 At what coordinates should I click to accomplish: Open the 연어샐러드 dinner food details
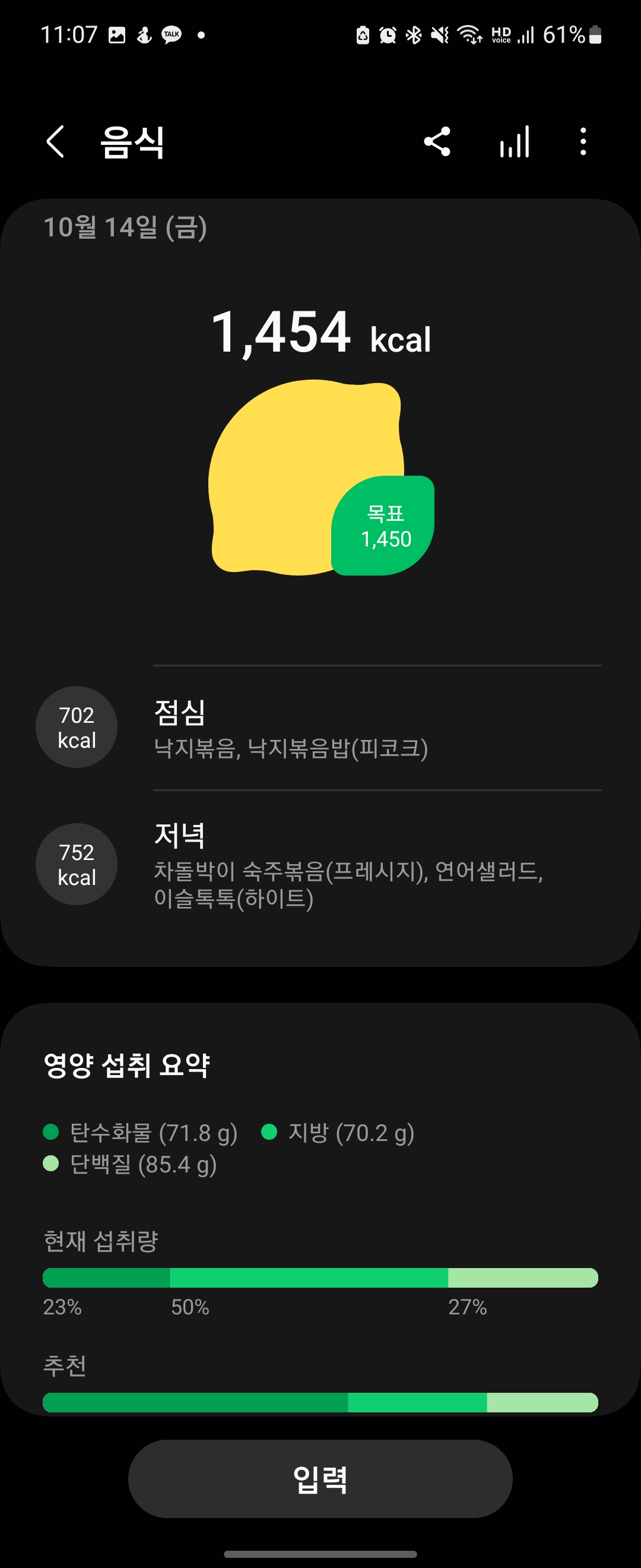[490, 874]
